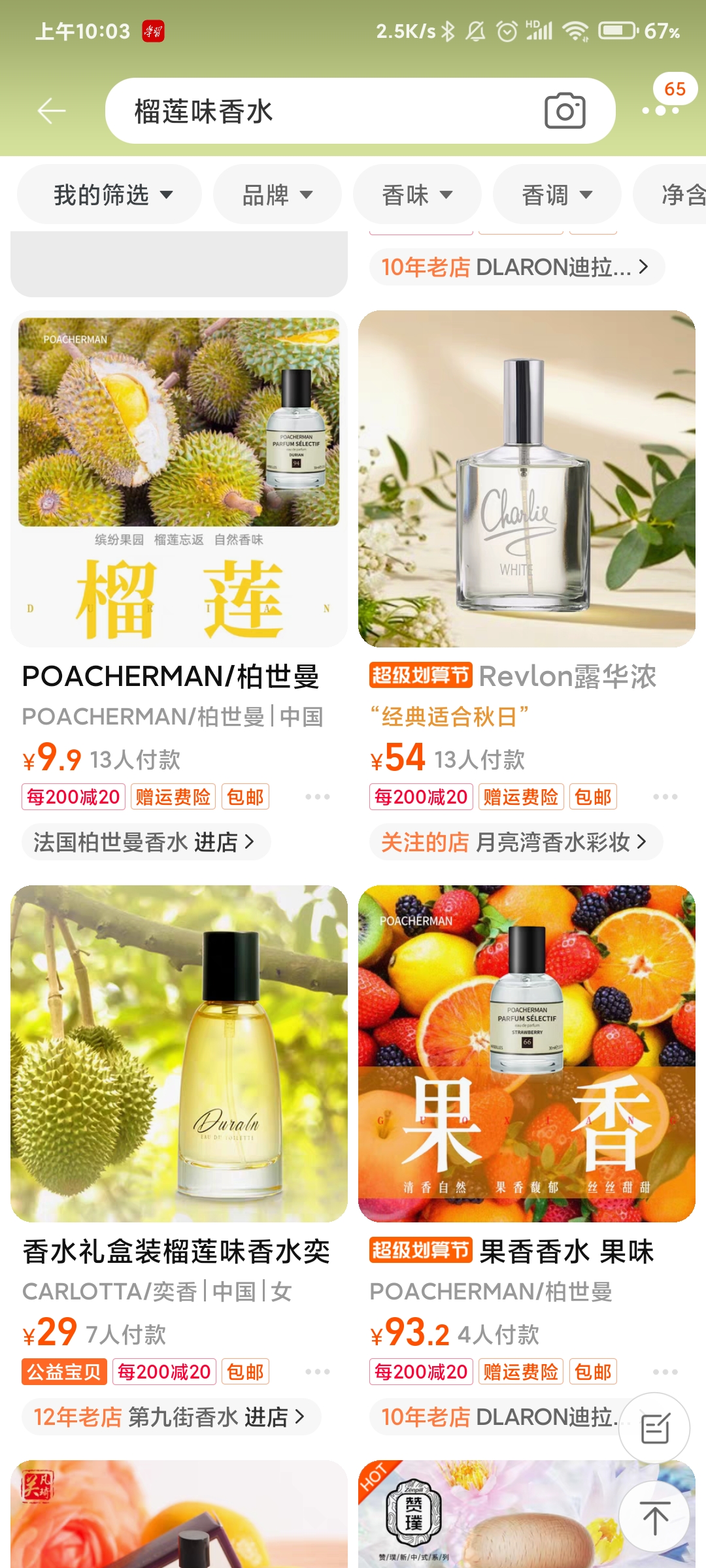Open camera image search

(565, 111)
